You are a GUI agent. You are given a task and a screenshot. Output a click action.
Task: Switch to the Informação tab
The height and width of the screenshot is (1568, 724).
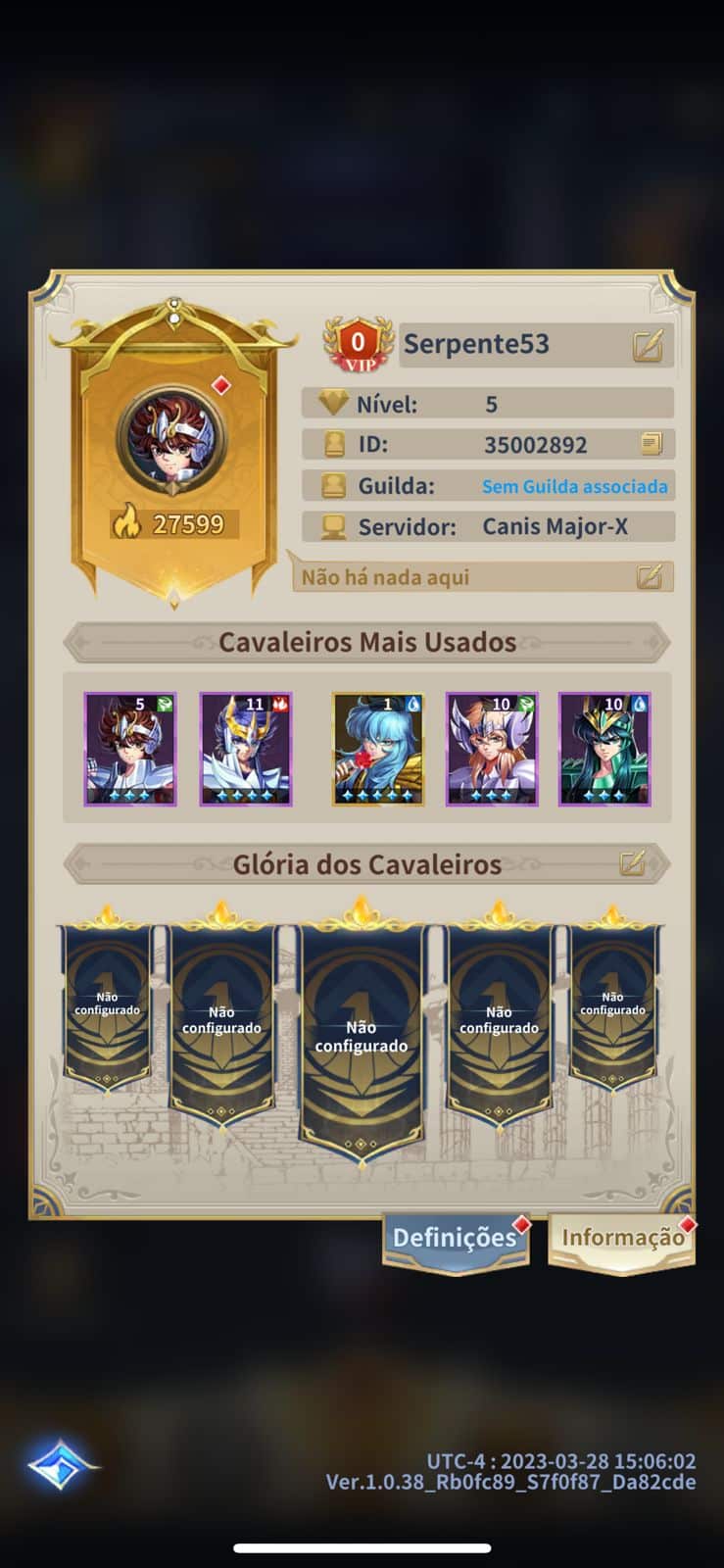point(620,1238)
